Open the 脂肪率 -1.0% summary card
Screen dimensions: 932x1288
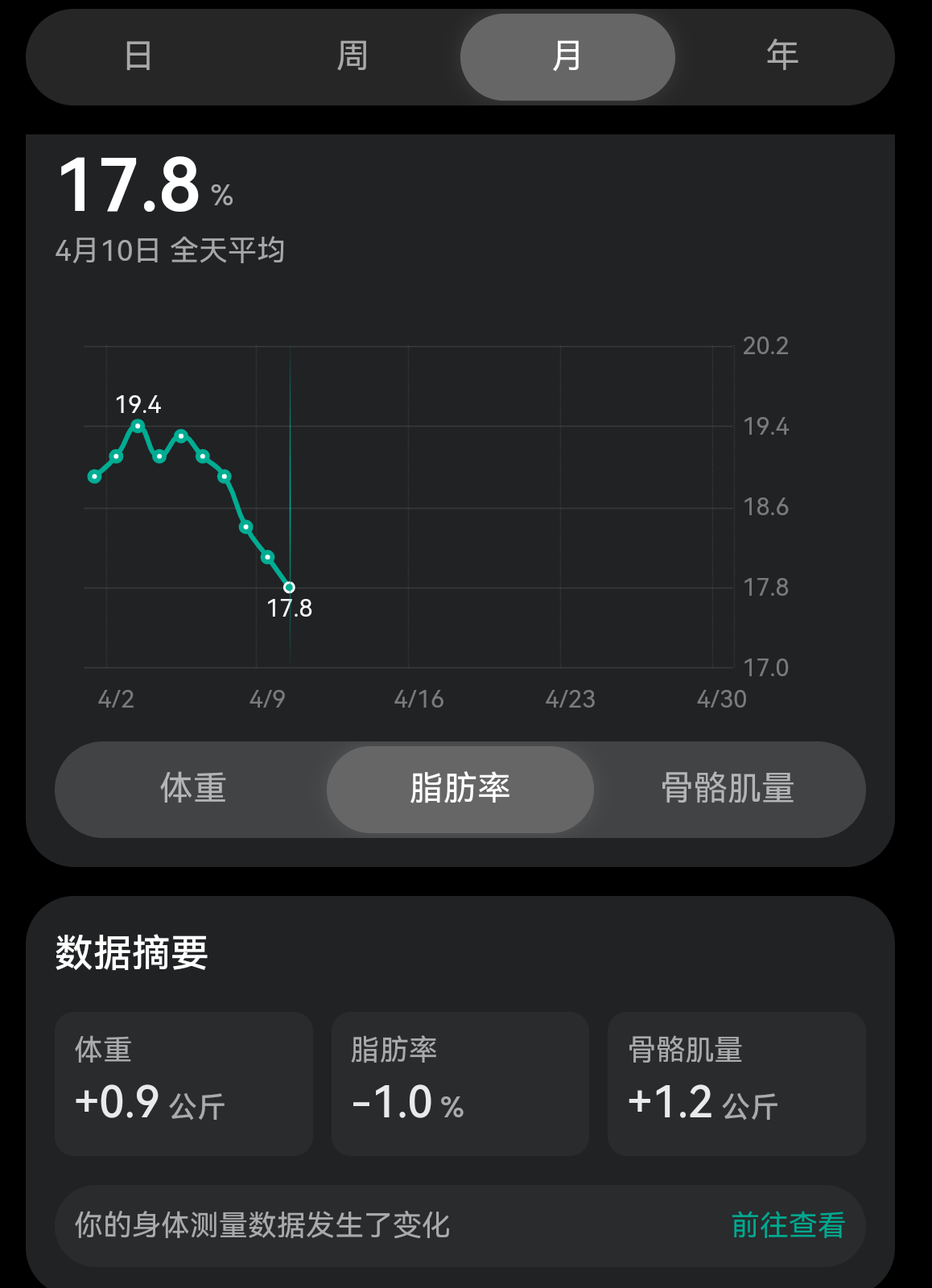460,1084
